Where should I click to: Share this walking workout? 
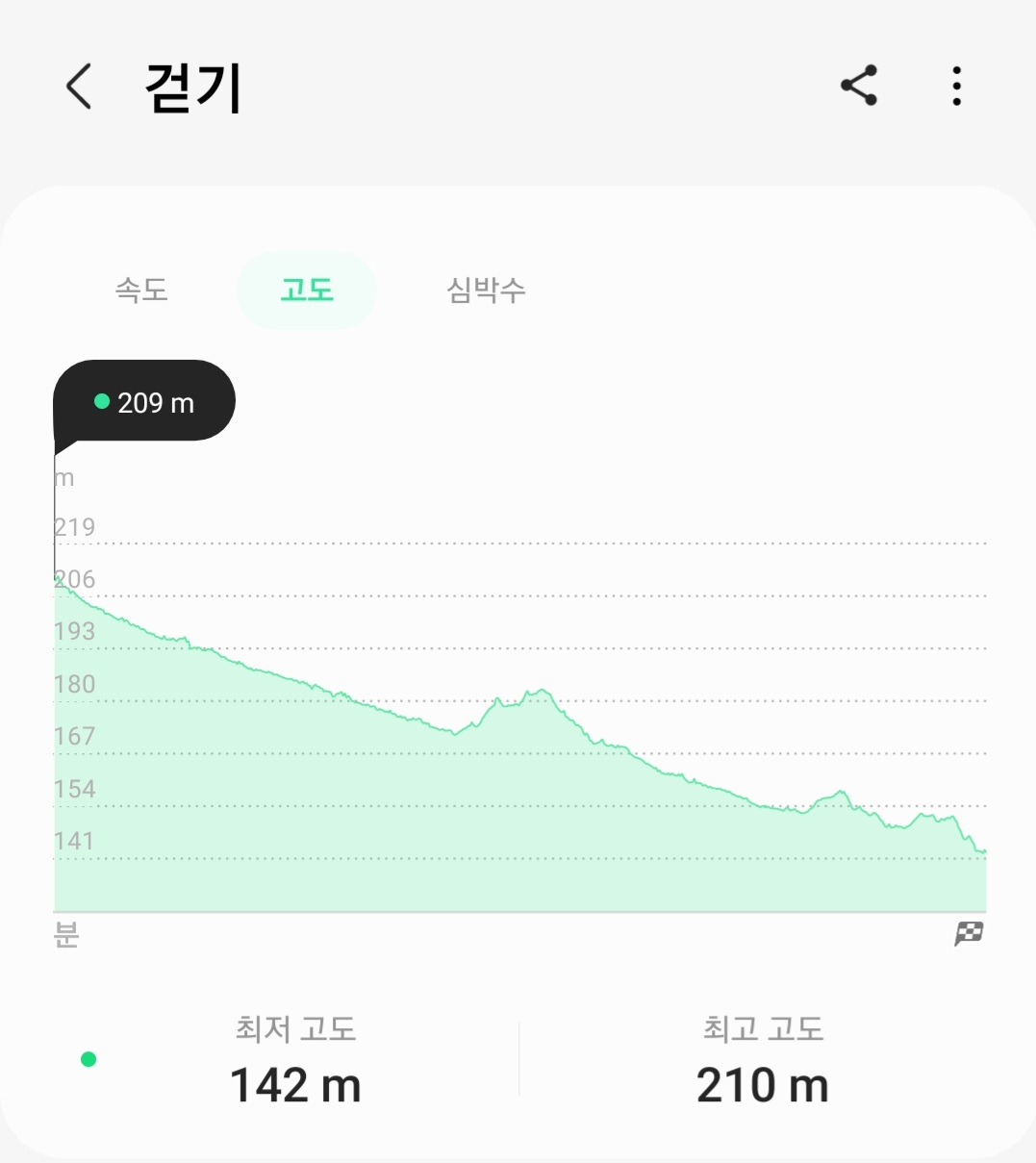click(x=859, y=87)
